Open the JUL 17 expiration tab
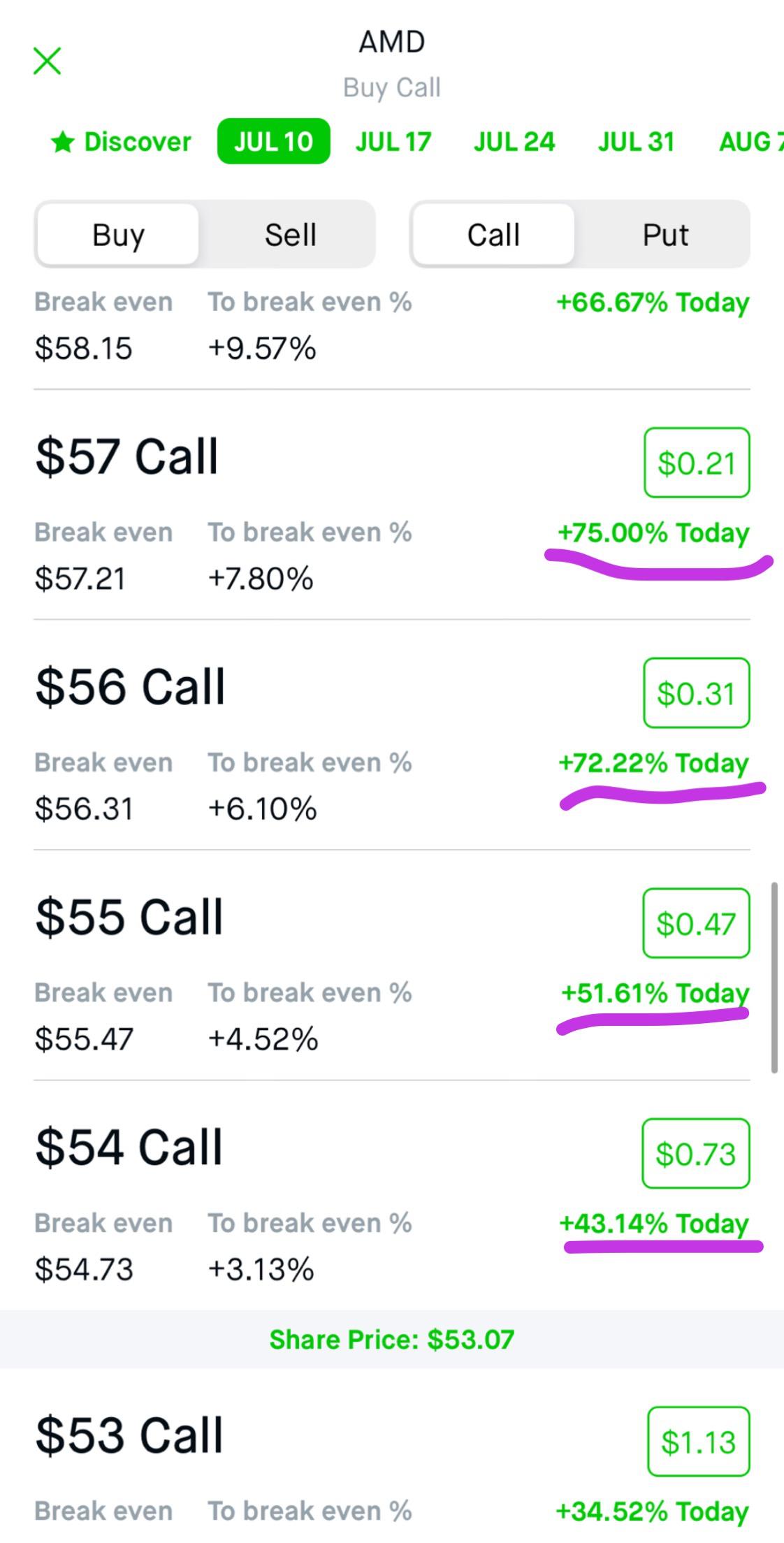784x1543 pixels. (x=393, y=141)
